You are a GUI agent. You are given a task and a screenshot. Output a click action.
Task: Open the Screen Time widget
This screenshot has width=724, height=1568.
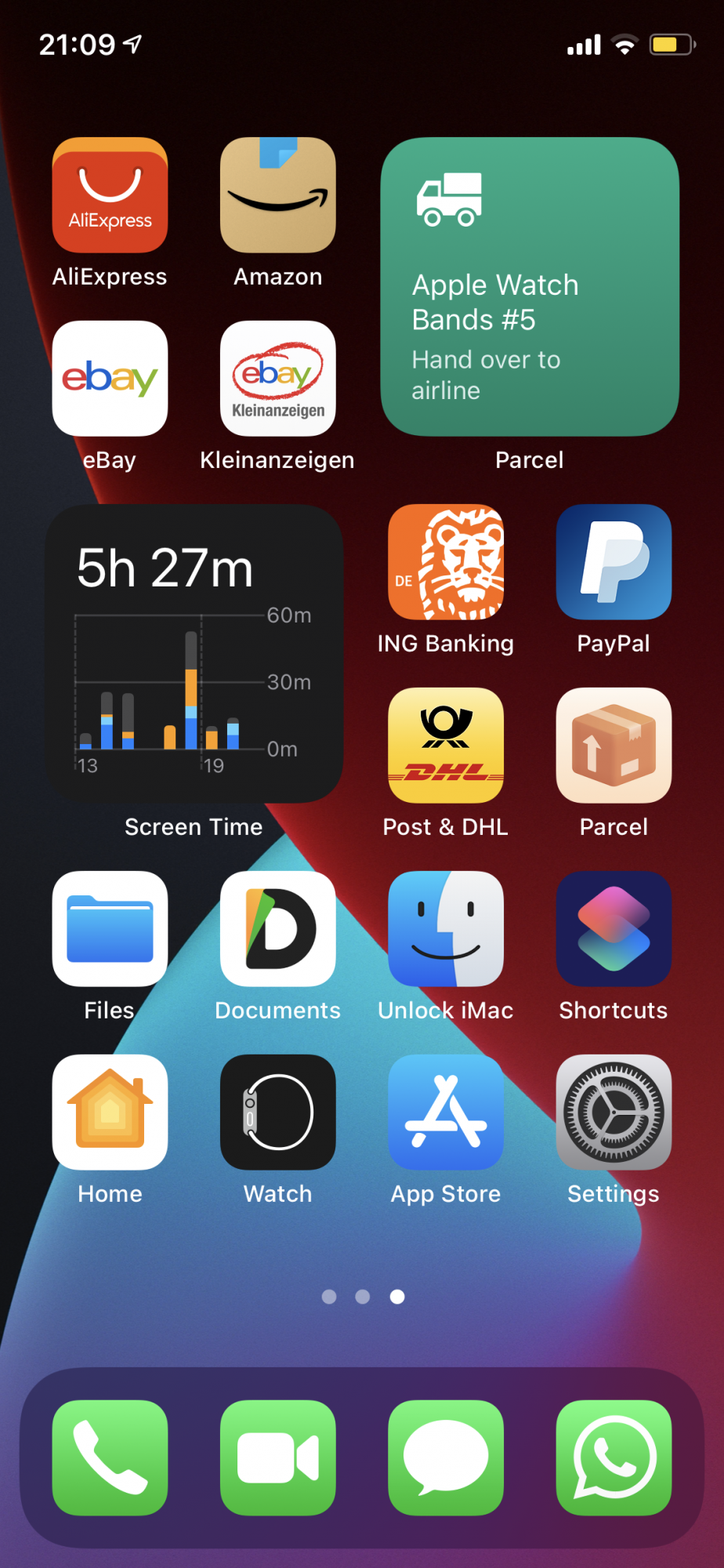click(x=194, y=653)
